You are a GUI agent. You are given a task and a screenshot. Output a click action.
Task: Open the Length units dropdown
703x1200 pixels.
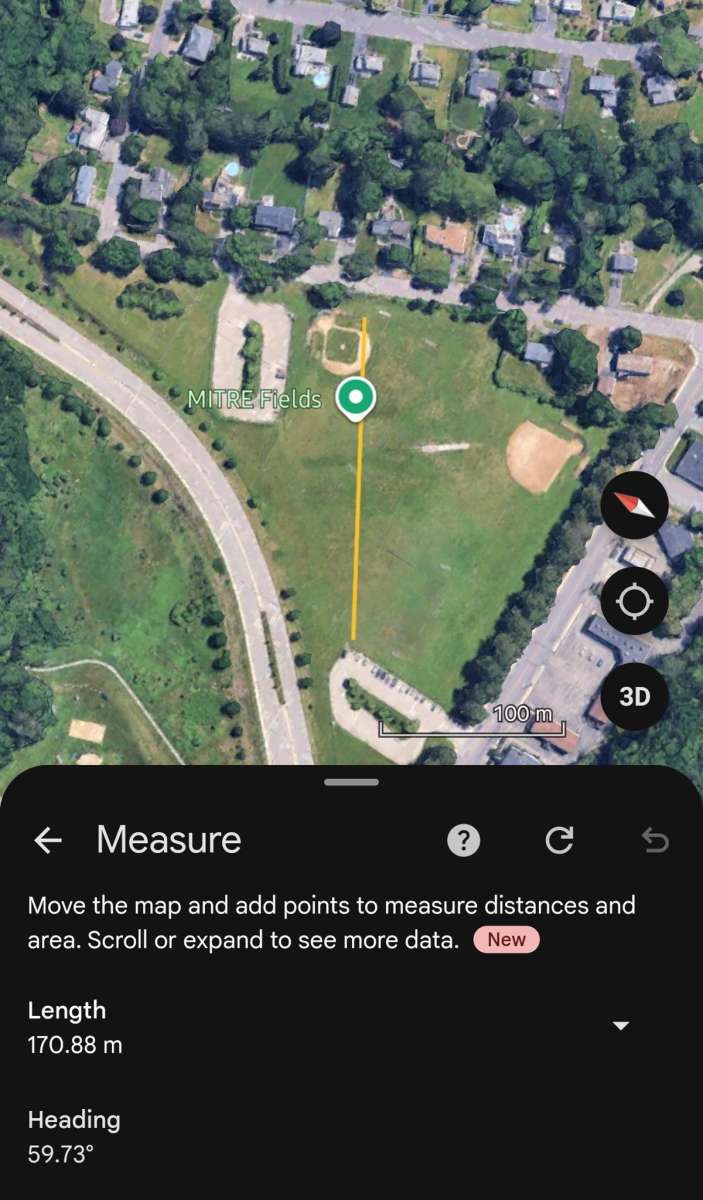coord(621,1026)
